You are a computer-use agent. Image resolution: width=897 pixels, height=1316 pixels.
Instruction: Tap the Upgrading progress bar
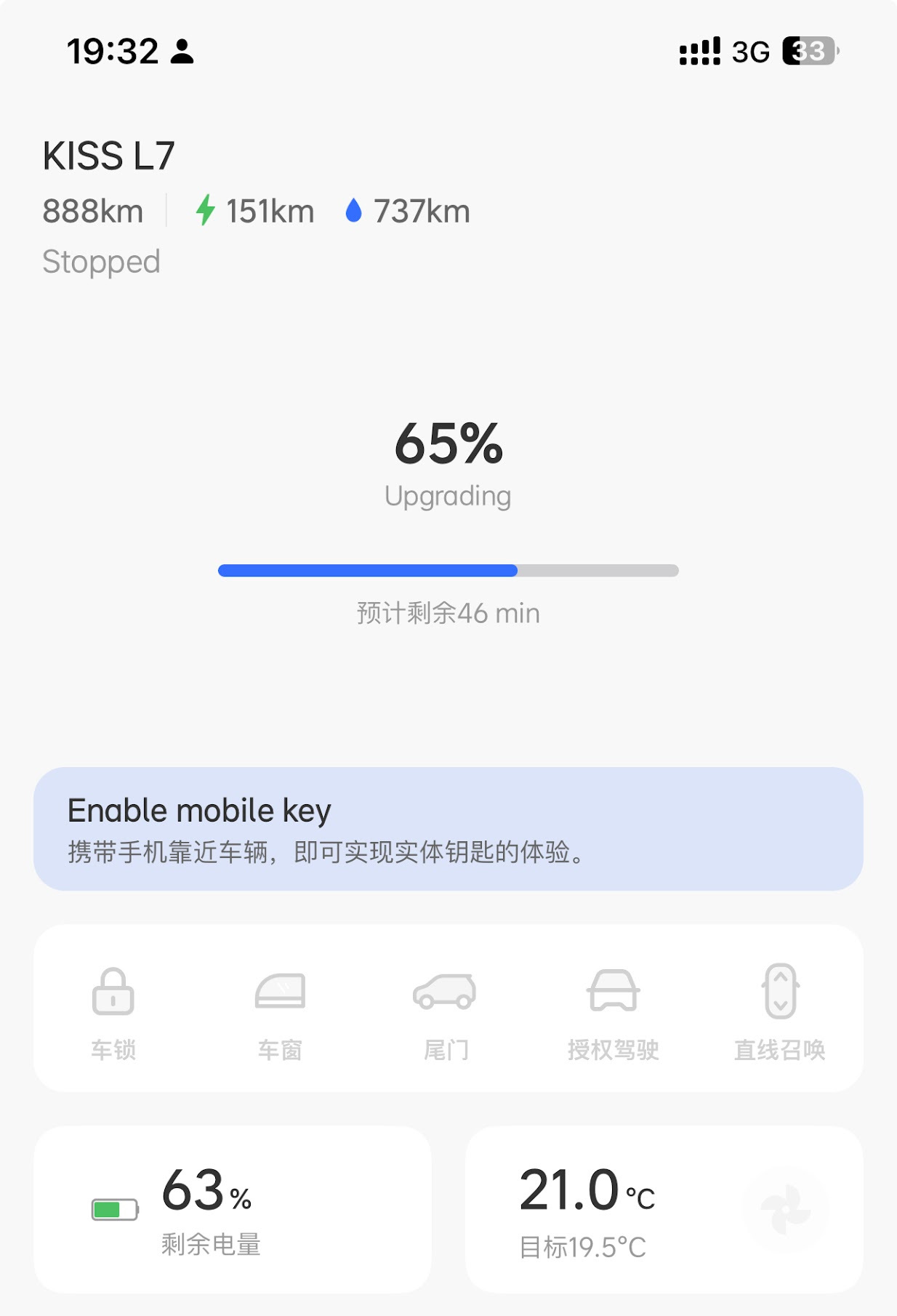(x=448, y=571)
